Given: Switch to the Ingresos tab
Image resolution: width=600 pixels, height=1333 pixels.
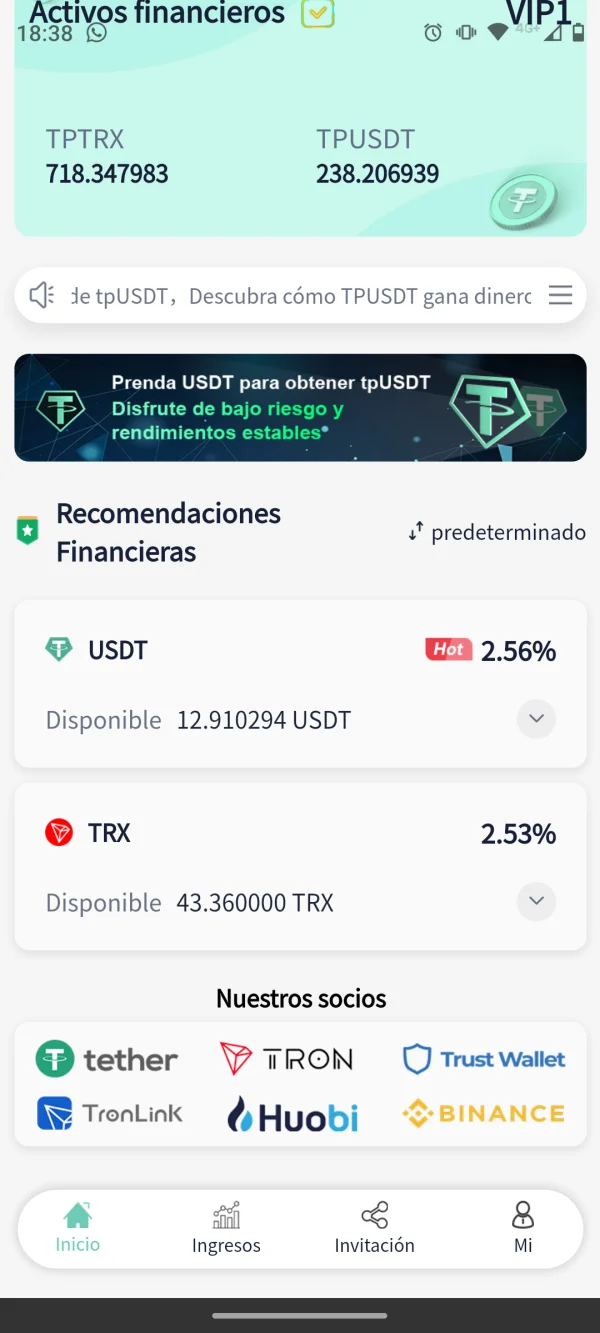Looking at the screenshot, I should tap(226, 1228).
